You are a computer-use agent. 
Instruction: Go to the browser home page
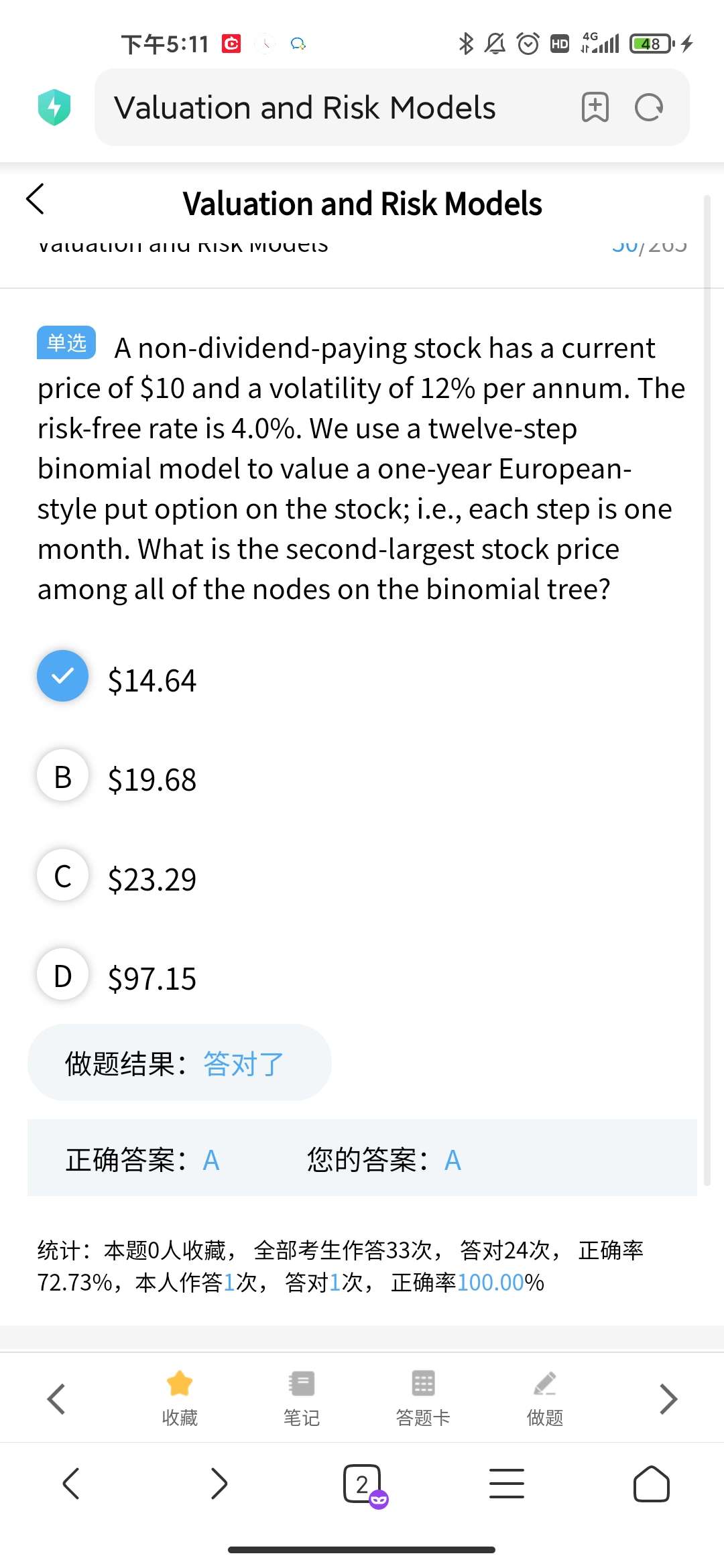pos(651,1484)
